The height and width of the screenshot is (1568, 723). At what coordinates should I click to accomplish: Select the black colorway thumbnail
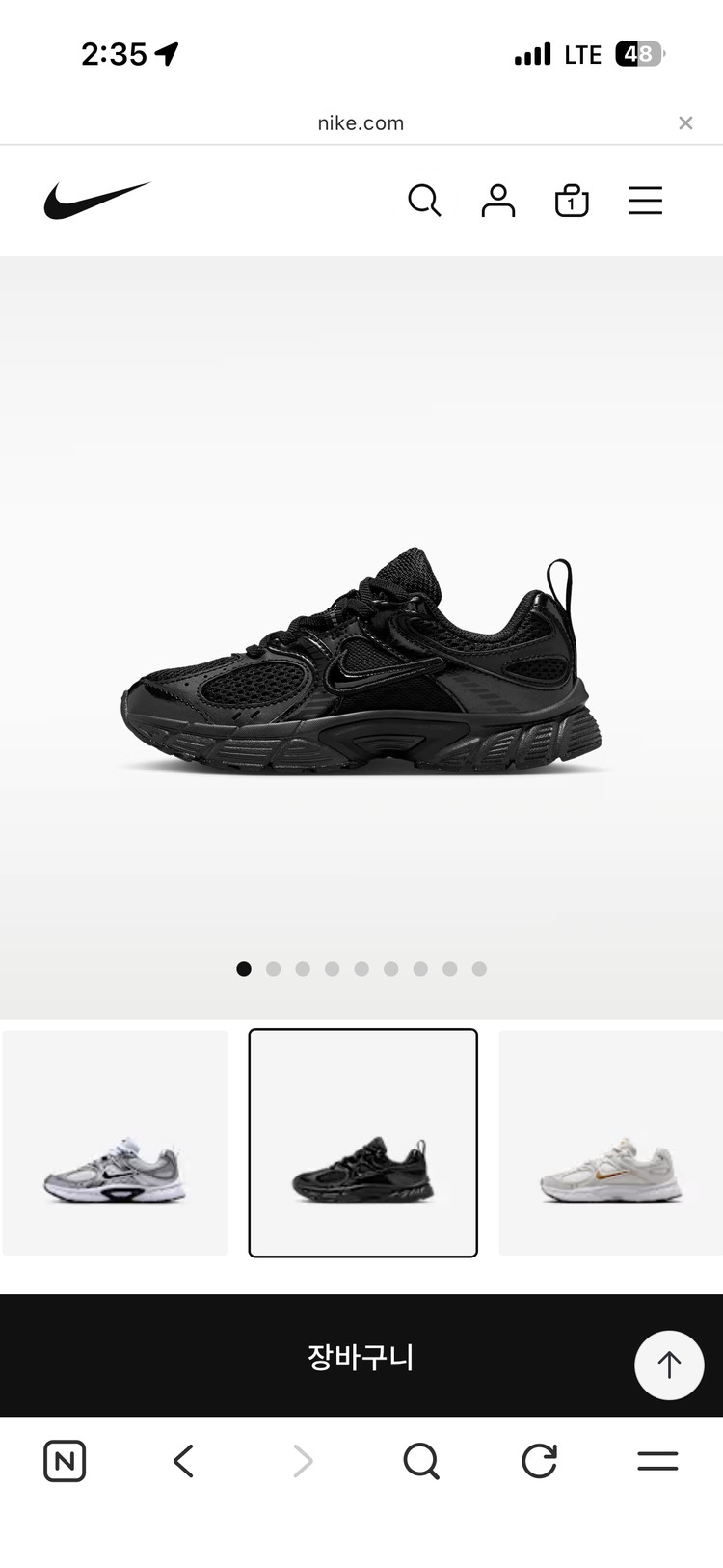click(x=363, y=1143)
